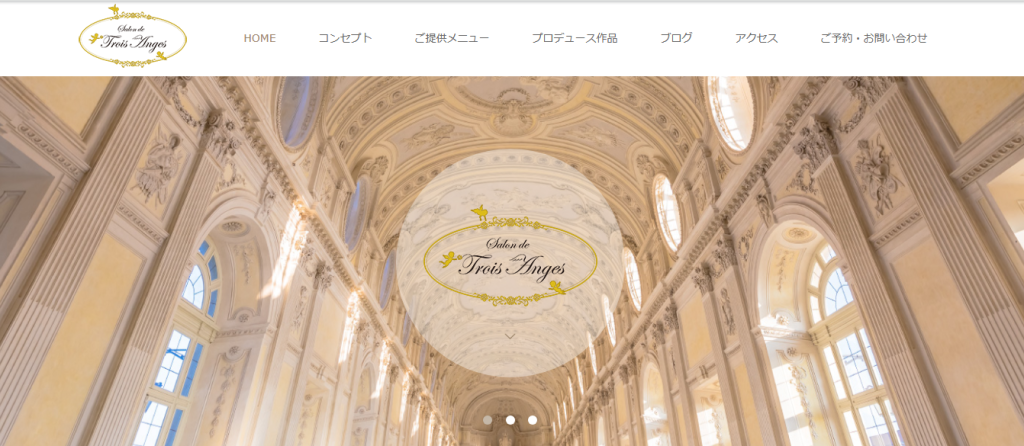The height and width of the screenshot is (446, 1024).
Task: Open the ご提供メニュー page
Action: 452,38
